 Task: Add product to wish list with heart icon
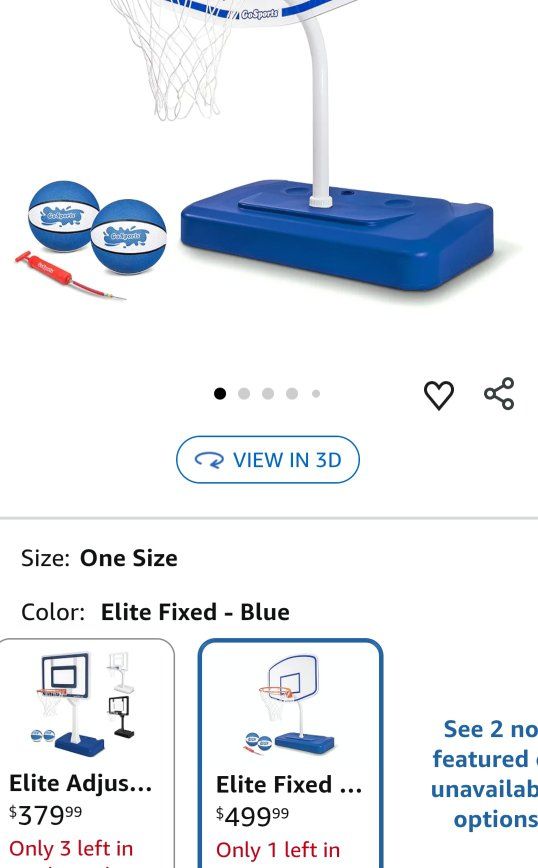click(x=439, y=395)
